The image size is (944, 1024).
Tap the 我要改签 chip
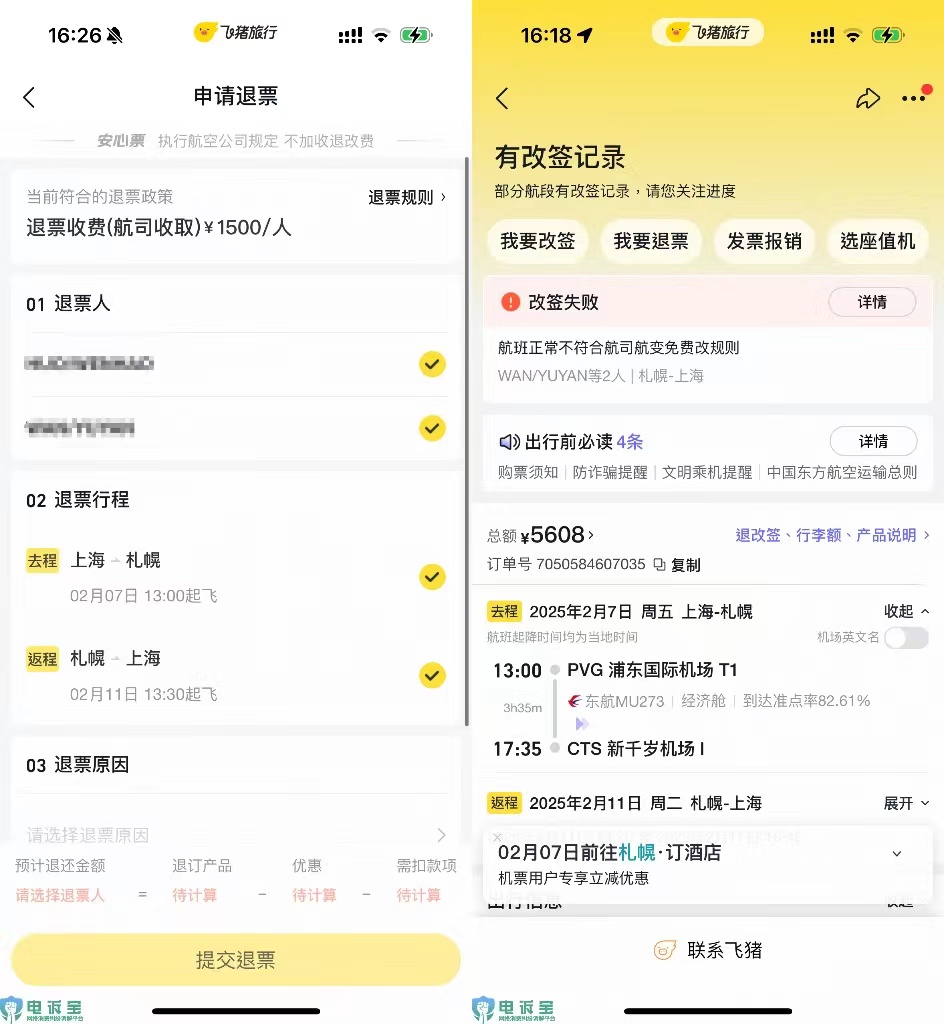click(538, 241)
